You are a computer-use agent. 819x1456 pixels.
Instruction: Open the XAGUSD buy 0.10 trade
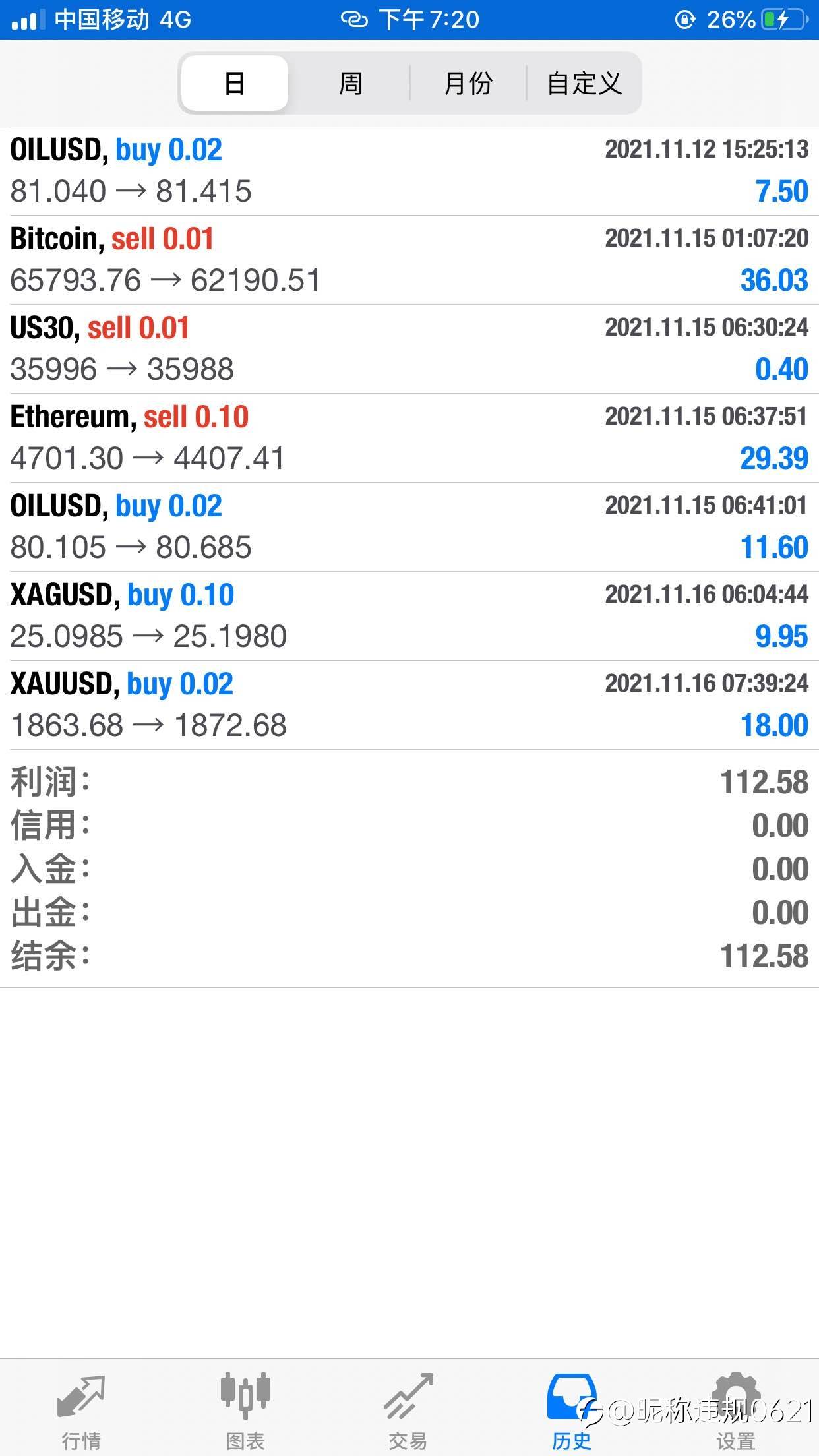pyautogui.click(x=409, y=616)
